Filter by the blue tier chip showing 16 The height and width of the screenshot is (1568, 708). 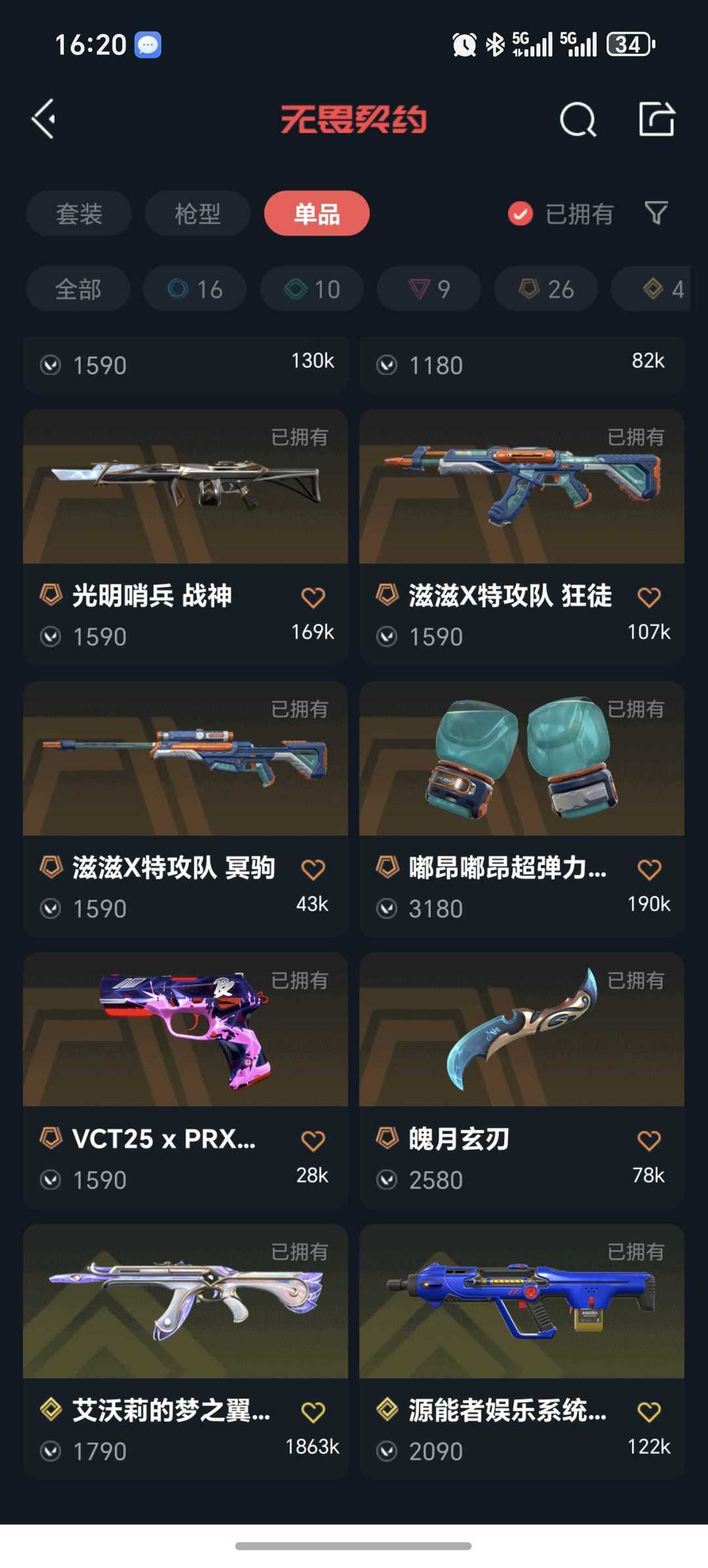pyautogui.click(x=195, y=289)
